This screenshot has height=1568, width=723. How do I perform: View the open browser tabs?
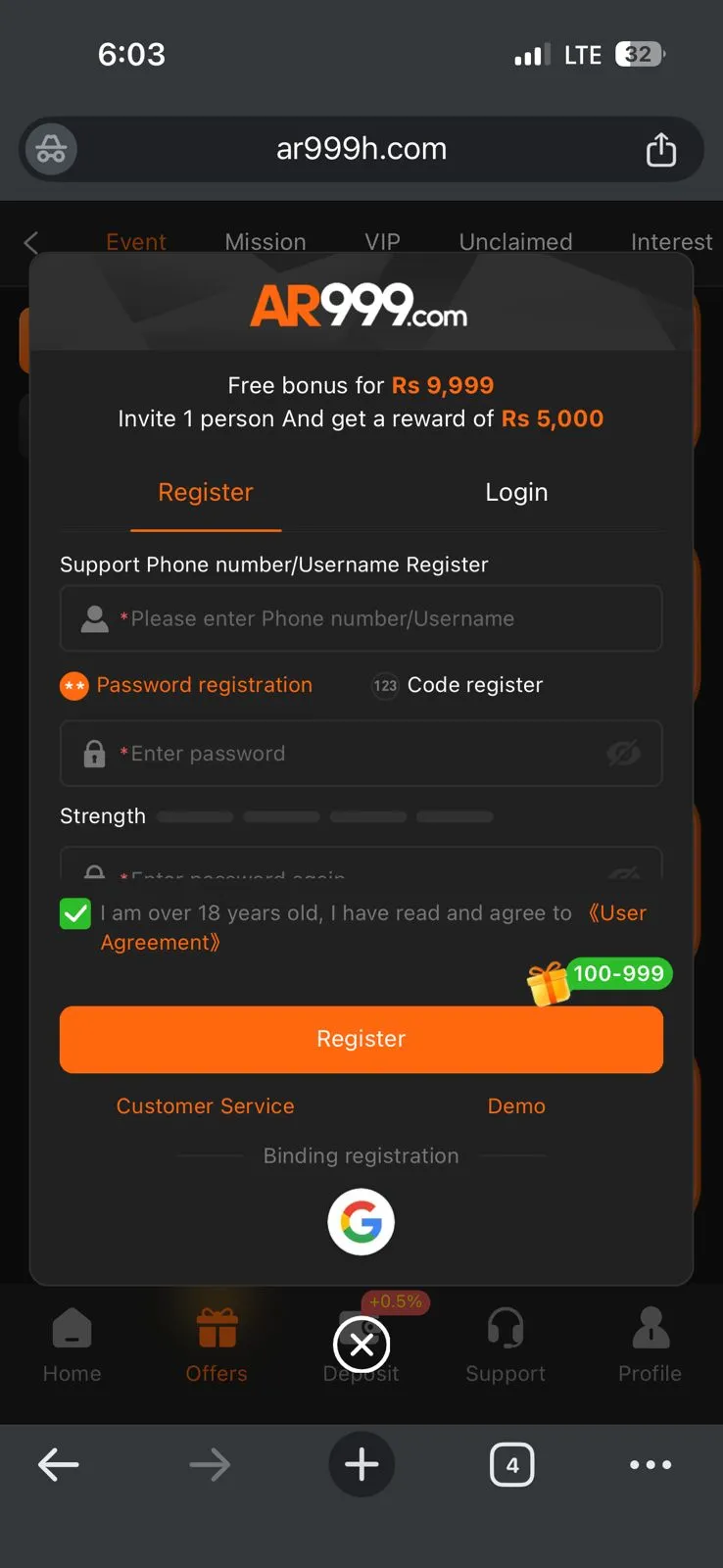[x=511, y=1465]
